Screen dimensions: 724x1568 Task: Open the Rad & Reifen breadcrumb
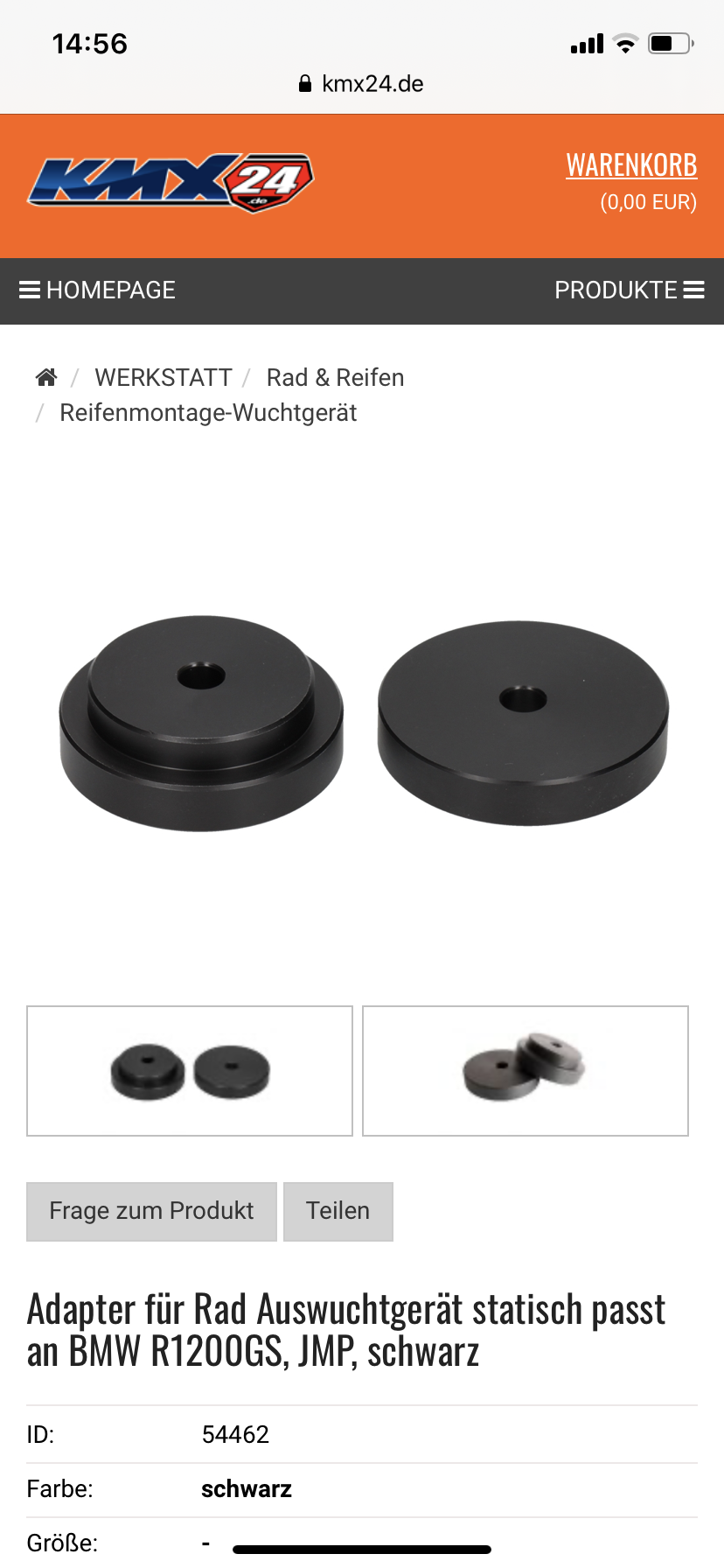point(335,377)
